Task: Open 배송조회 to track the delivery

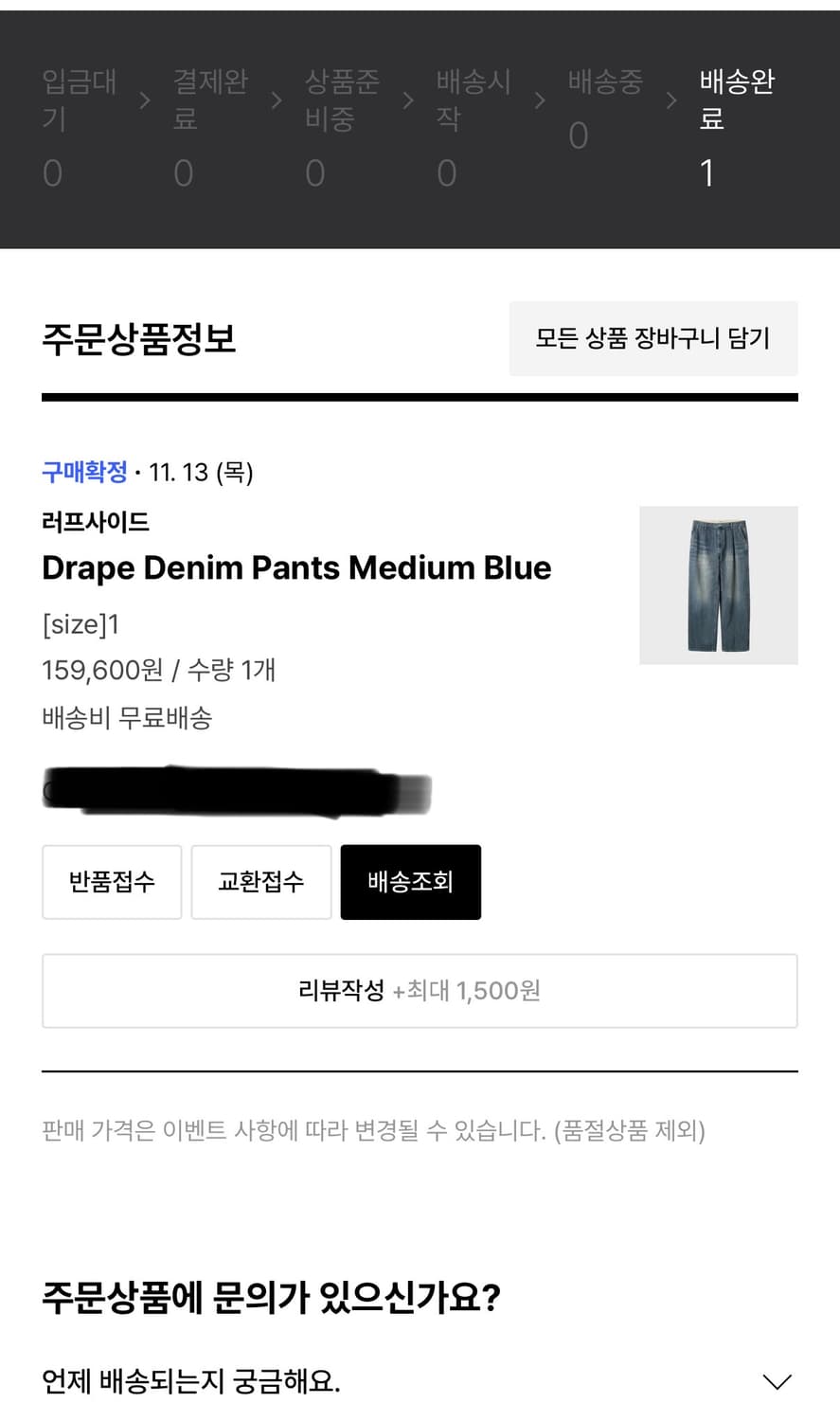Action: pos(410,882)
